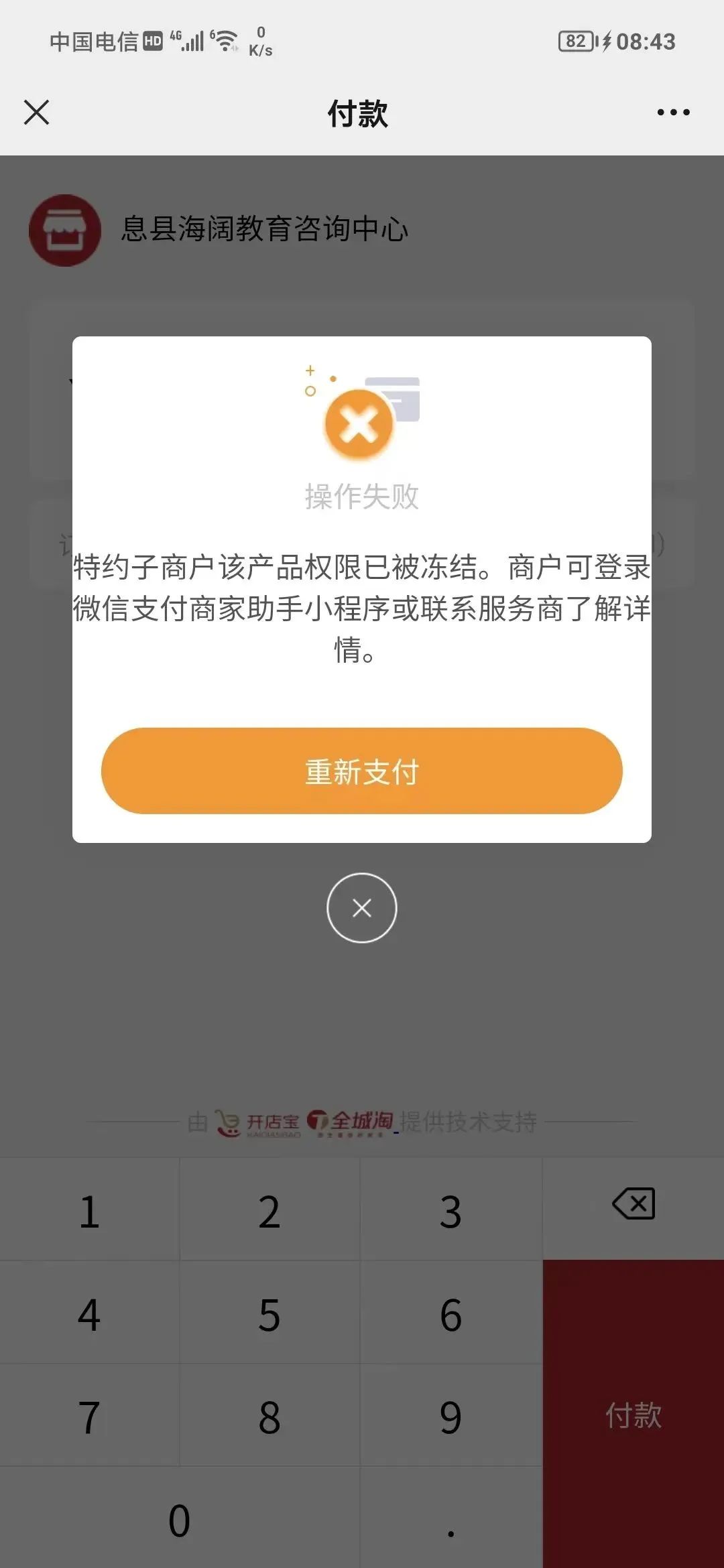The width and height of the screenshot is (724, 1568).
Task: Enter digit 0 on the keypad
Action: click(179, 1519)
